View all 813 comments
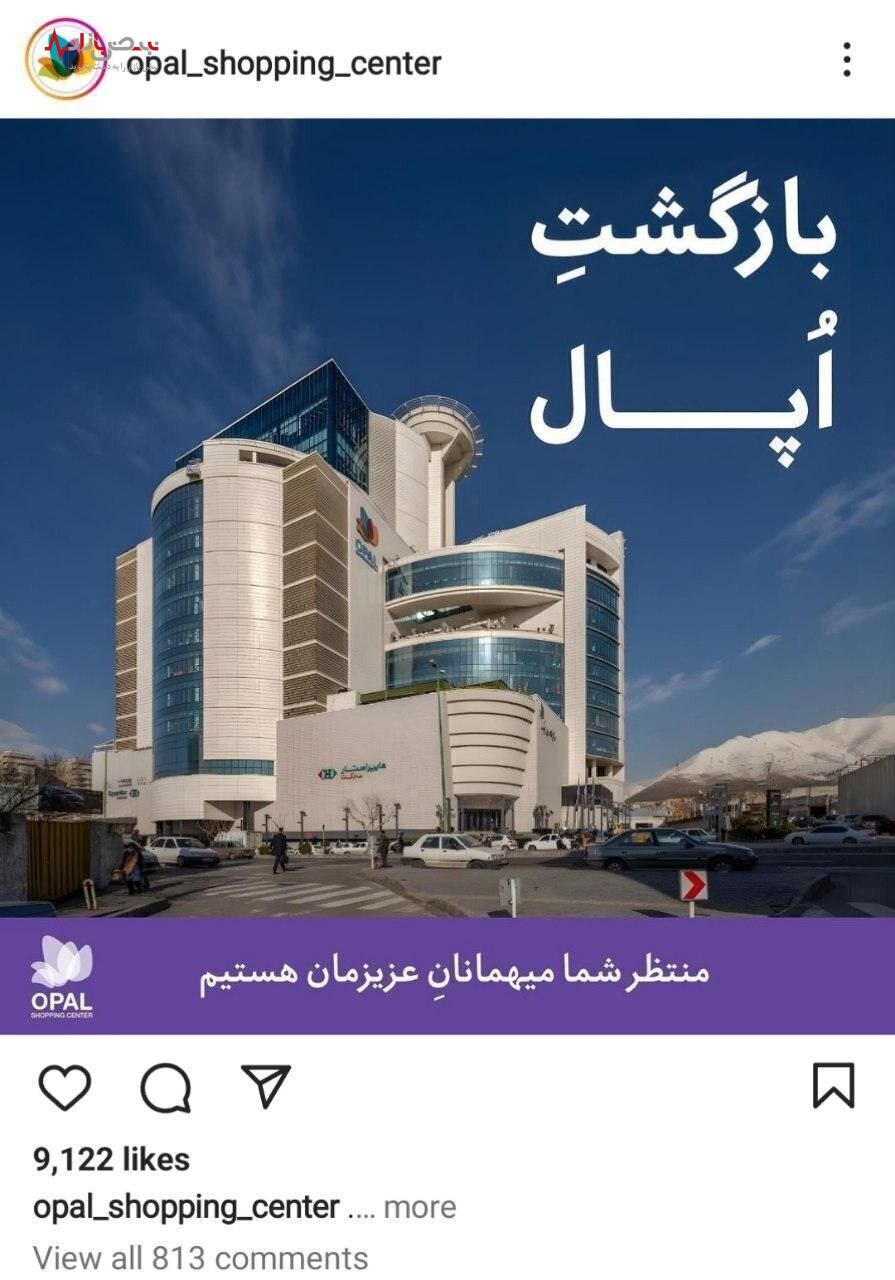The image size is (895, 1280). coord(200,1257)
